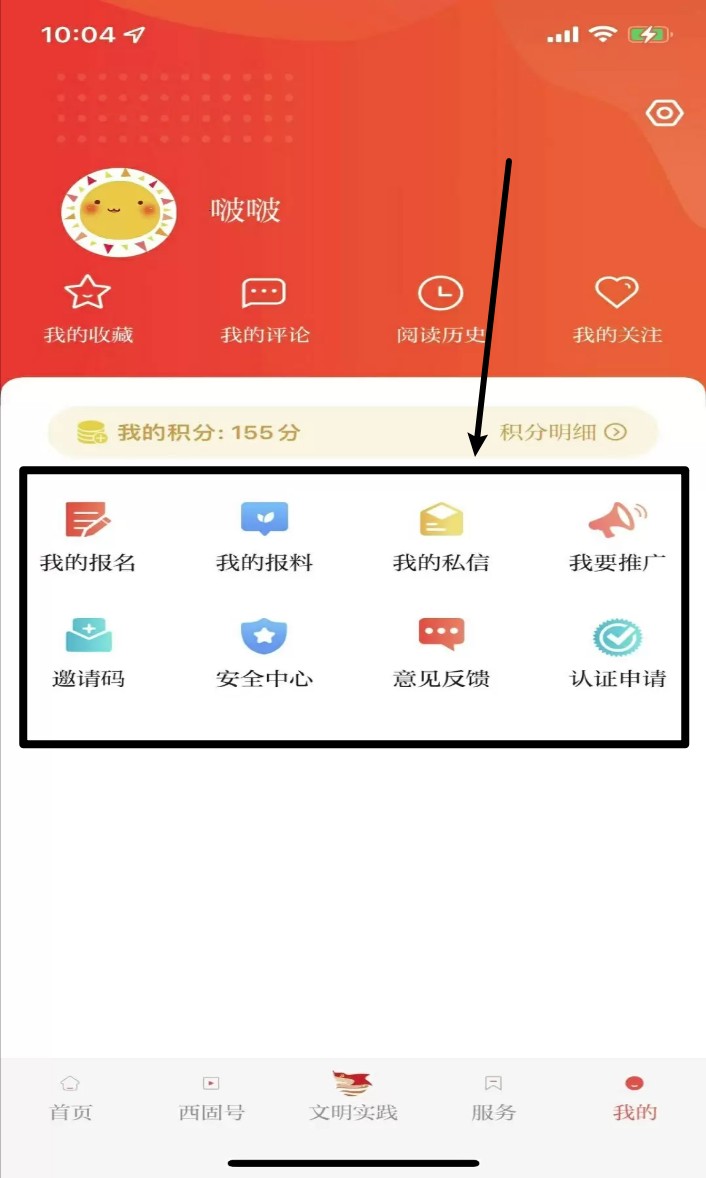Screen dimensions: 706x1178
Task: Open 我的报名 registrations
Action: 88,537
